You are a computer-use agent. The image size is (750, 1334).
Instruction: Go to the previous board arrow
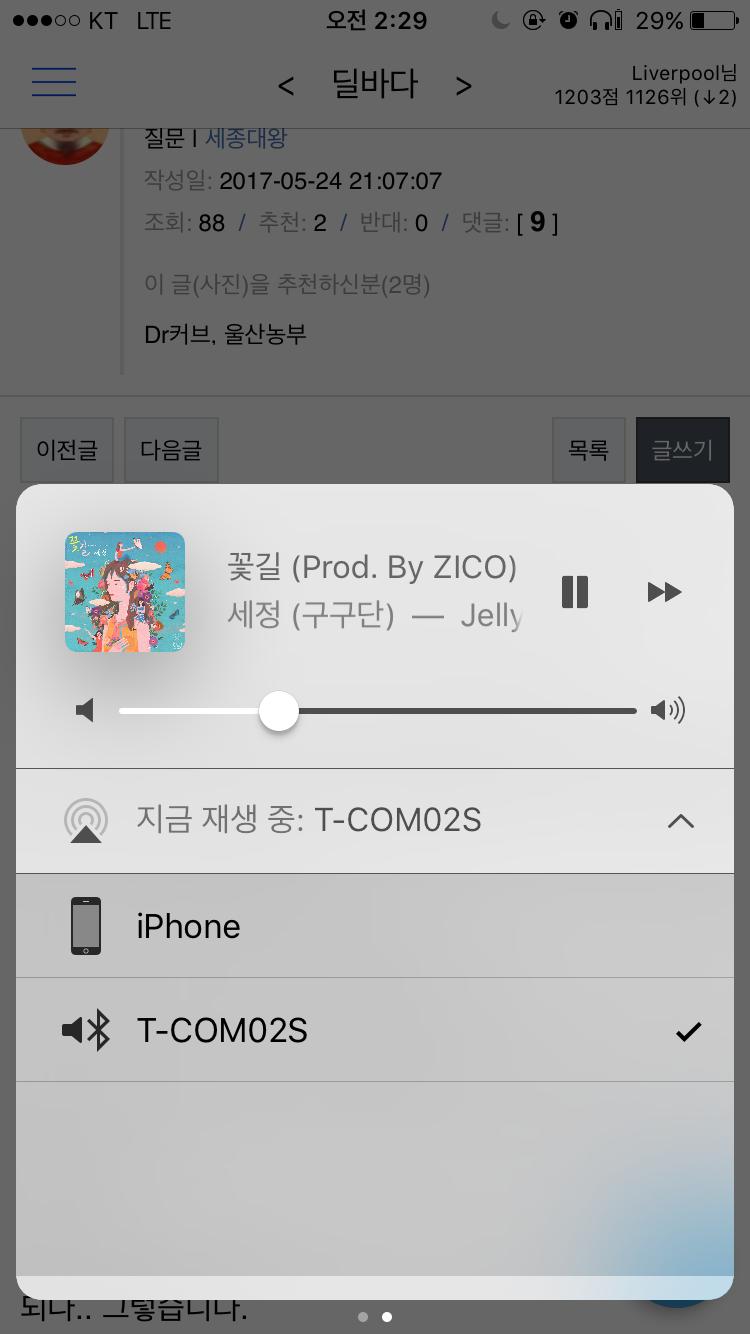pos(286,87)
